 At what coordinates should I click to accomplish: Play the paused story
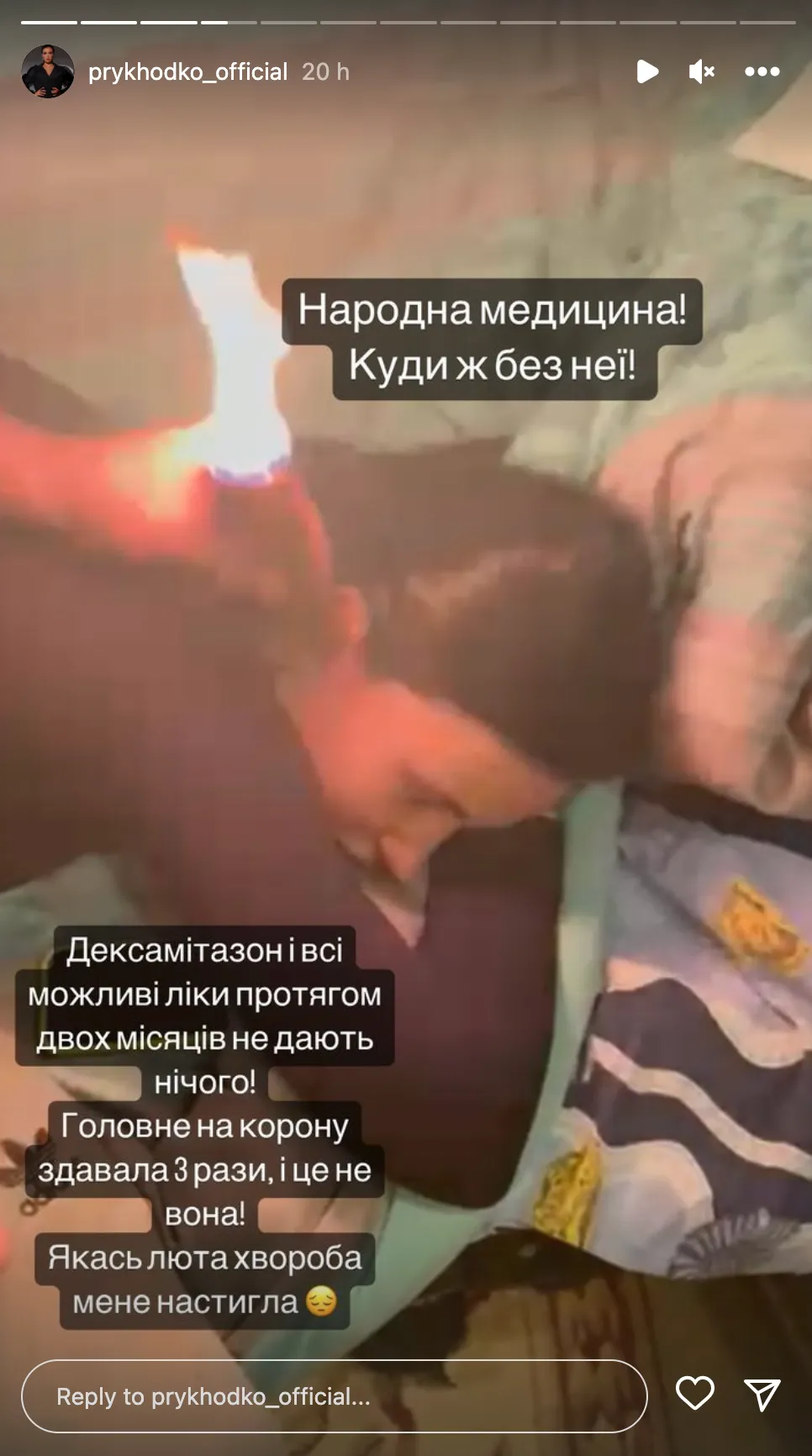click(x=647, y=71)
